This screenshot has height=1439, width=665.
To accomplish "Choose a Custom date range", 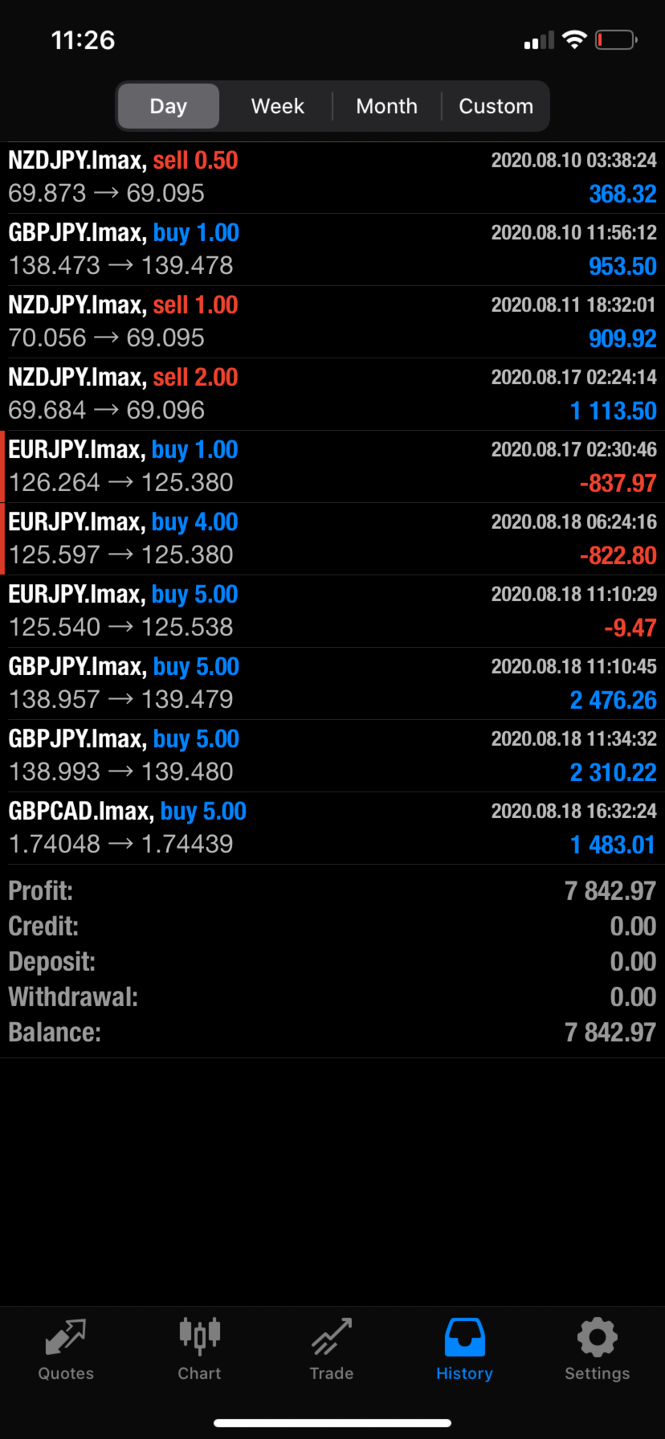I will [495, 106].
